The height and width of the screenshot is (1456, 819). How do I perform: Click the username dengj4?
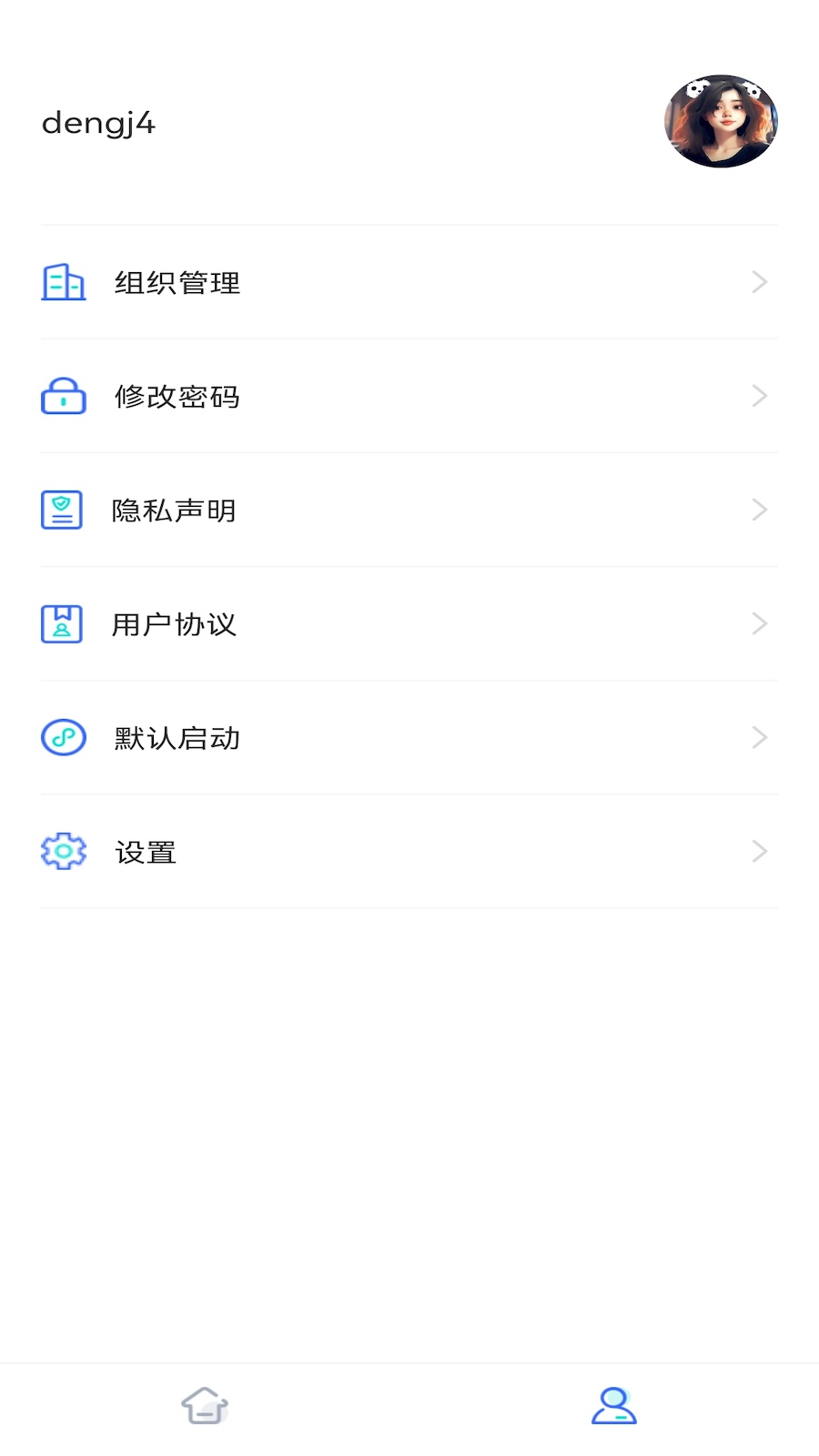click(98, 123)
